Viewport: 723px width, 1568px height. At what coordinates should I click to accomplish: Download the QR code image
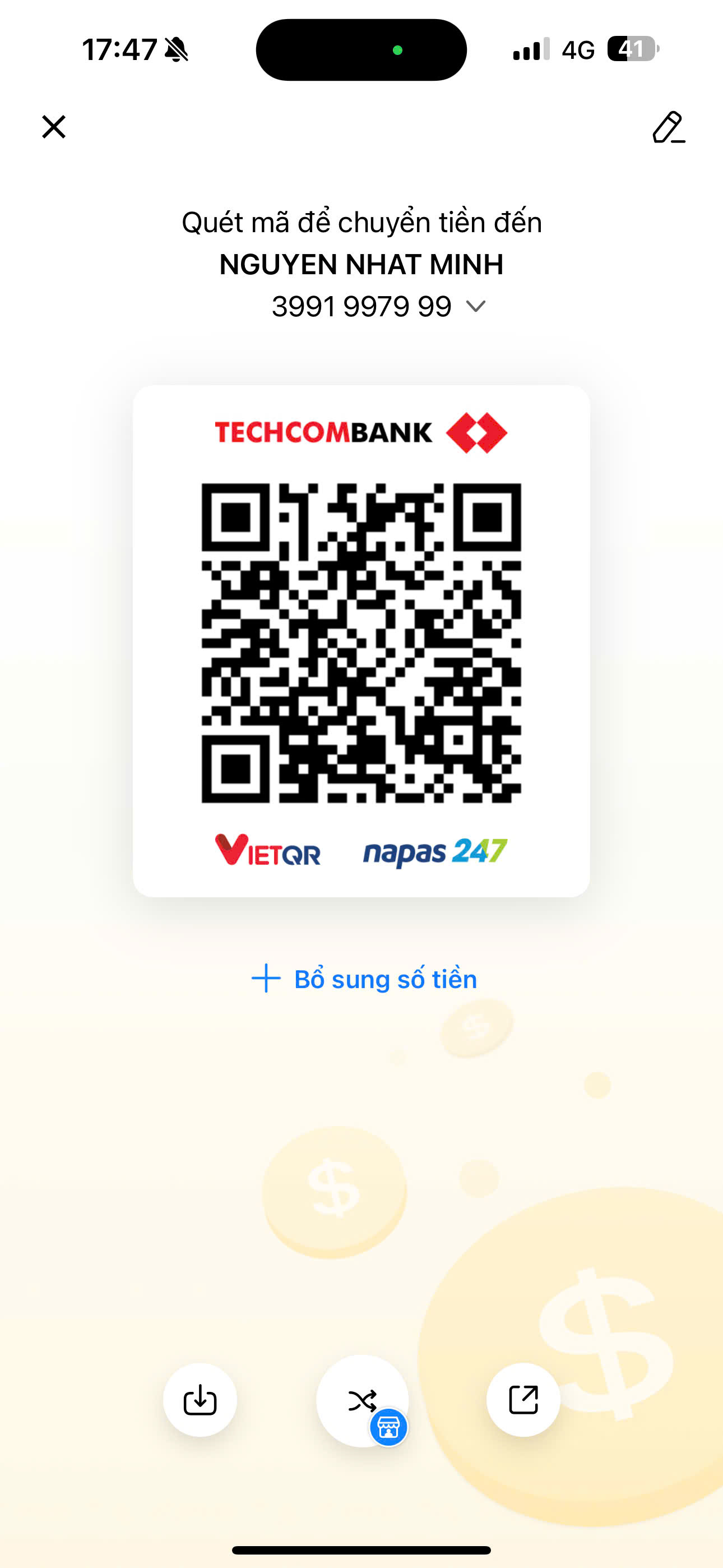[200, 1400]
